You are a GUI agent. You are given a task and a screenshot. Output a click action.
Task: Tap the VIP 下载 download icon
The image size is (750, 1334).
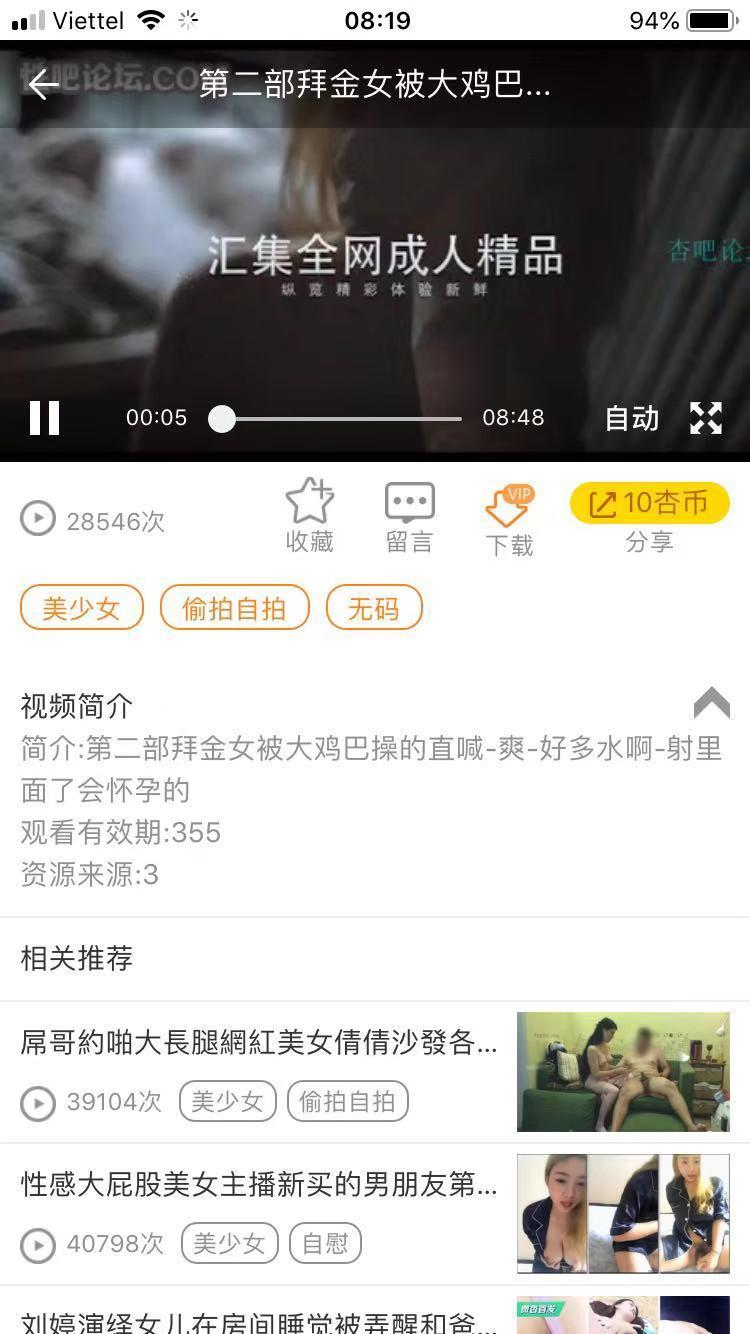click(x=508, y=512)
